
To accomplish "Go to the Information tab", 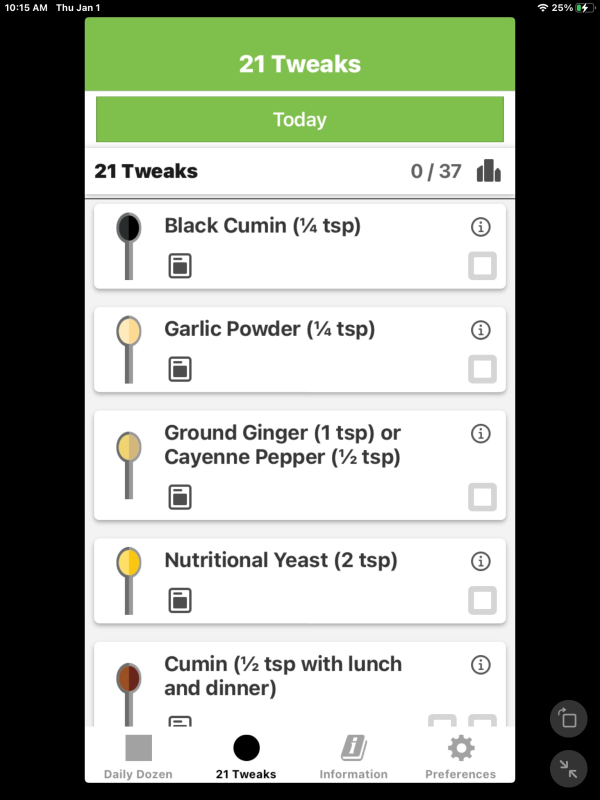I will (x=353, y=756).
